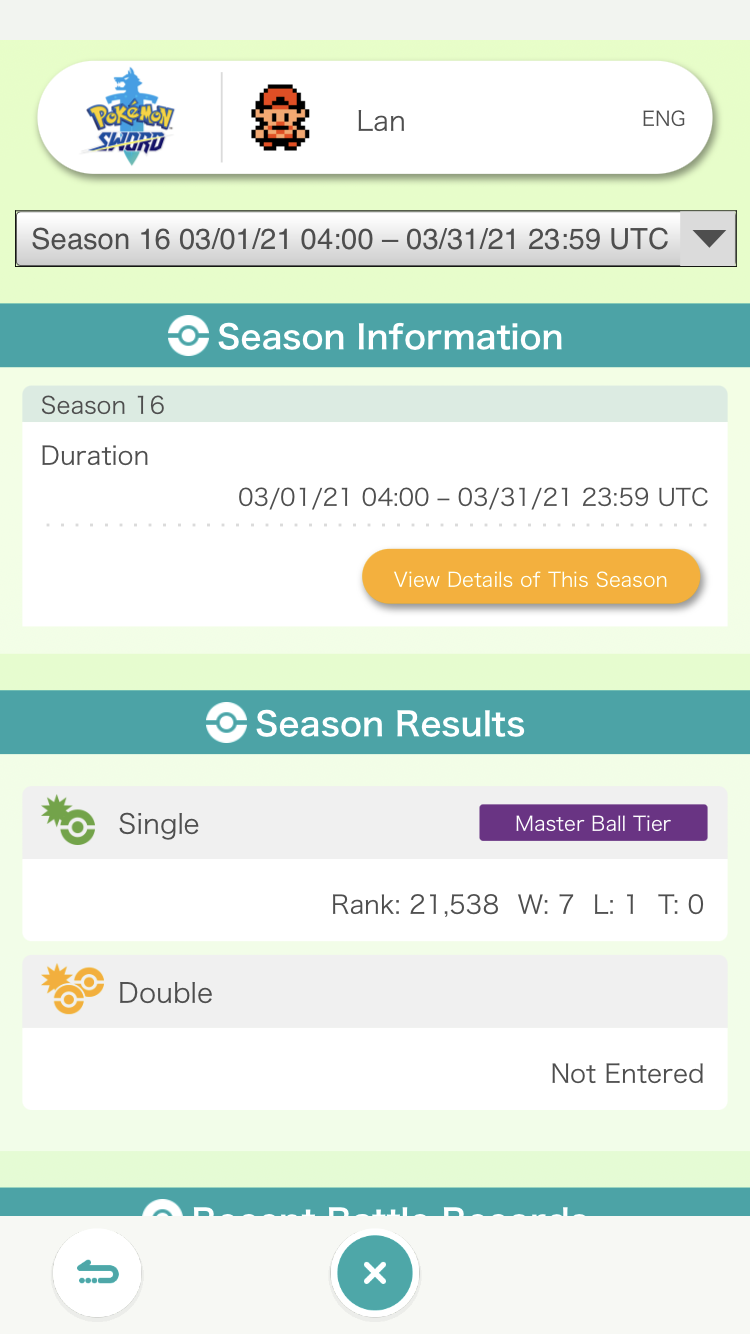Go back with the return arrow button
This screenshot has height=1334, width=750.
(x=97, y=1273)
